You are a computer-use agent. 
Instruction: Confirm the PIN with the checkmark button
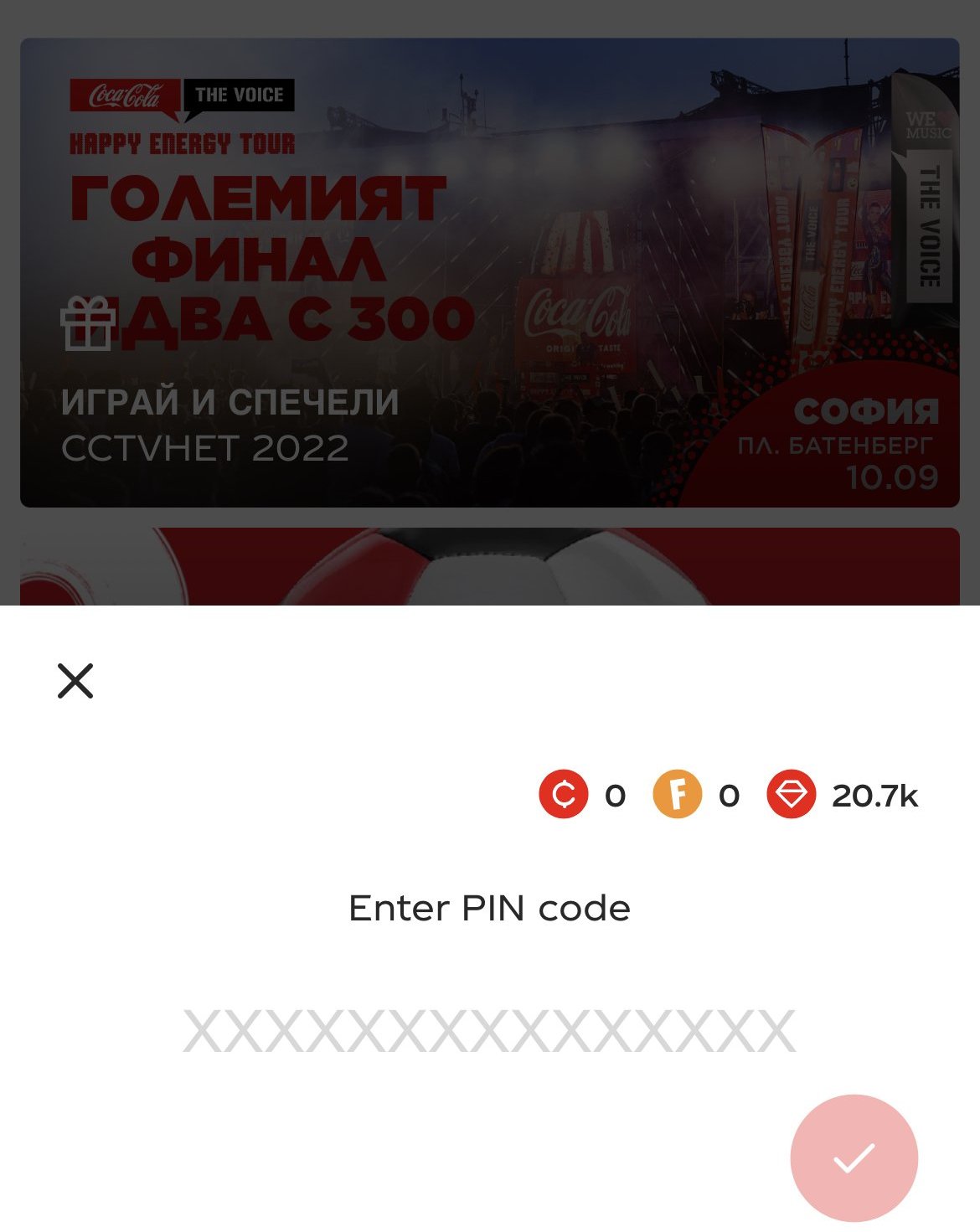[x=854, y=1158]
